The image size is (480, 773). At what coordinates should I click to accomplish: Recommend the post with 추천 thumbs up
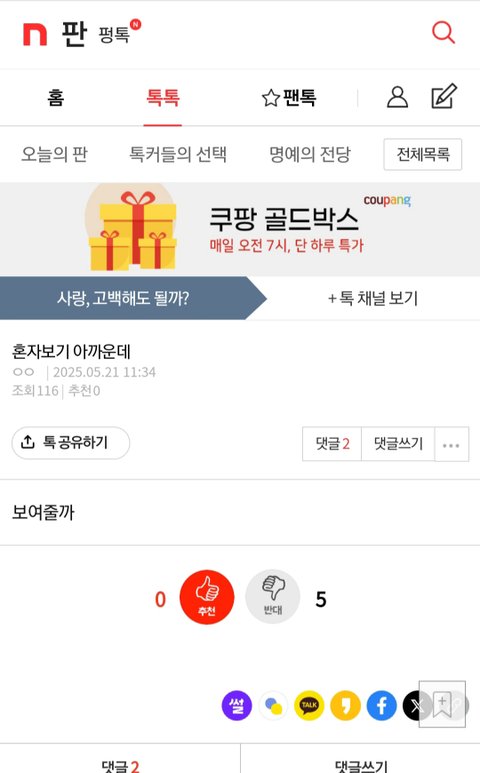click(207, 597)
